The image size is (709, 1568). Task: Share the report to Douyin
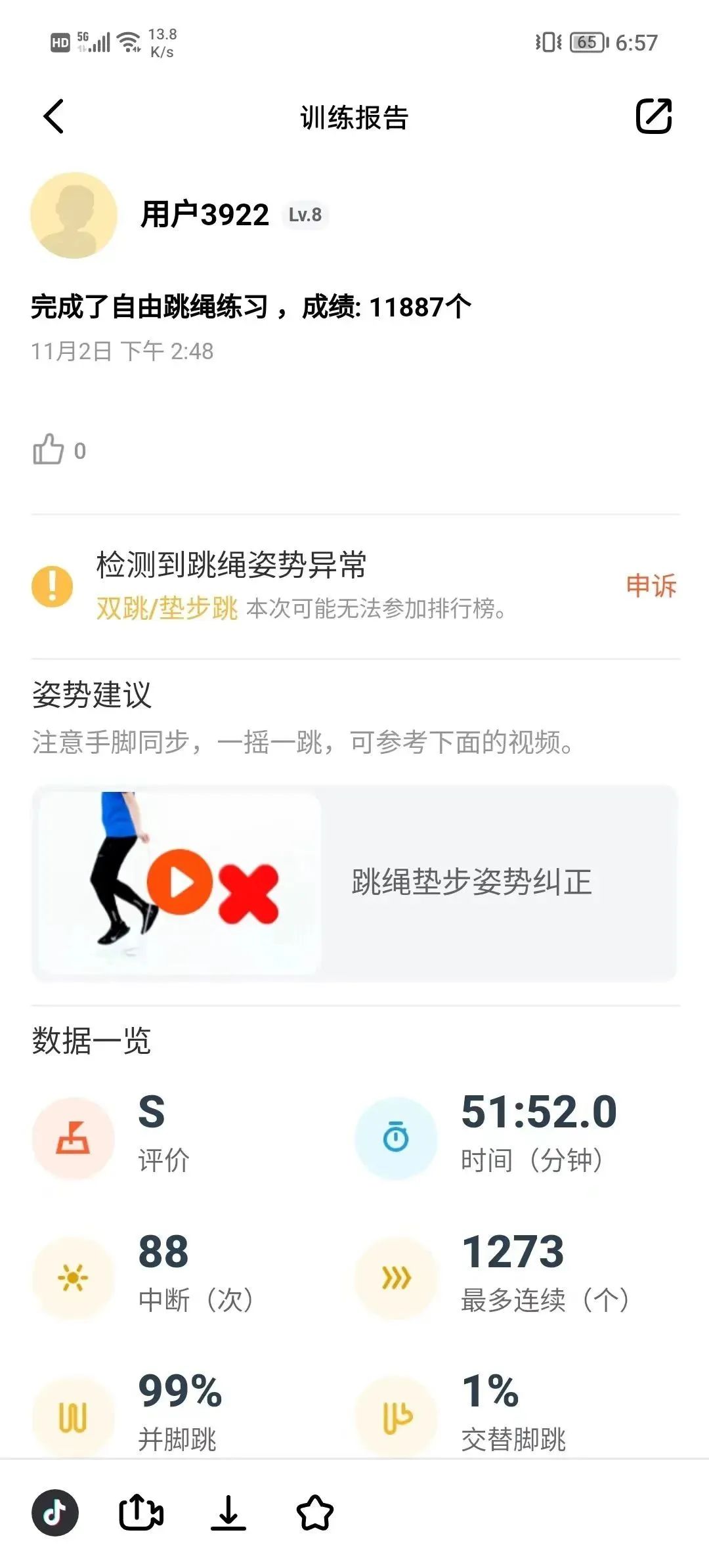pos(55,1513)
